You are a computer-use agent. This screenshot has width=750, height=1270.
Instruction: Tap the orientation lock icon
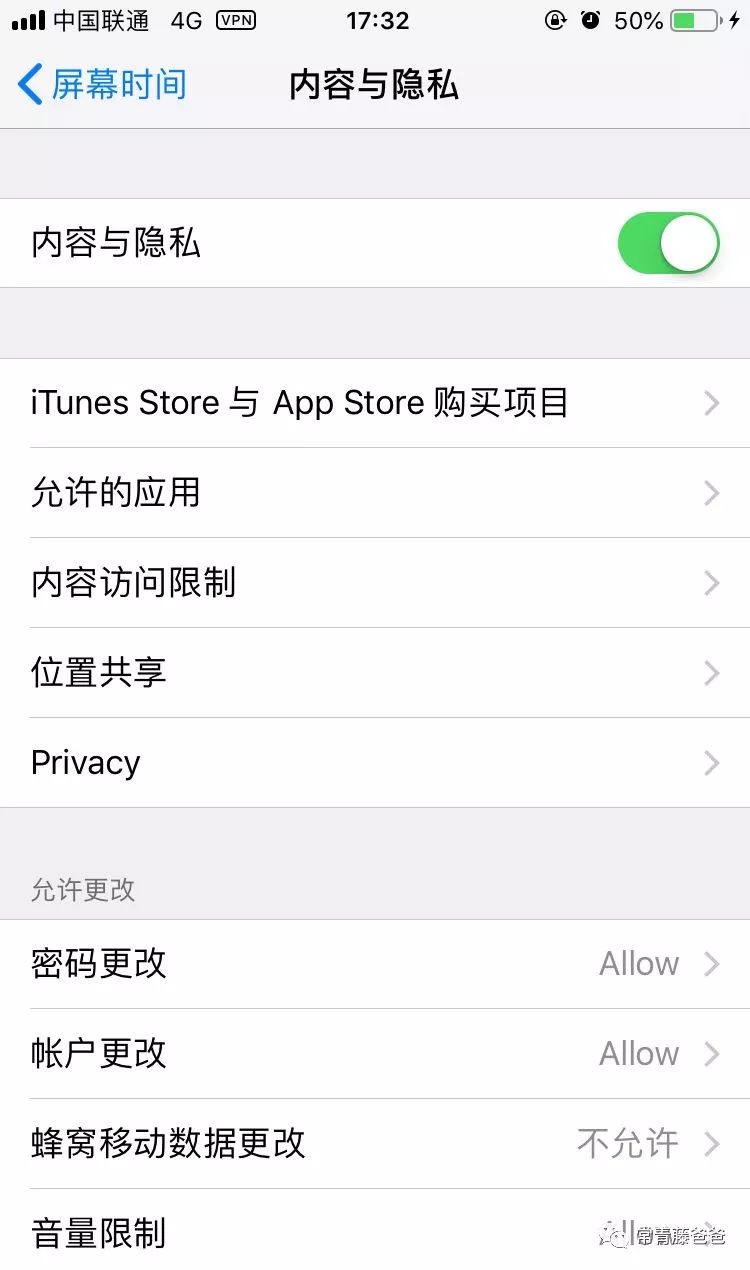pyautogui.click(x=553, y=20)
